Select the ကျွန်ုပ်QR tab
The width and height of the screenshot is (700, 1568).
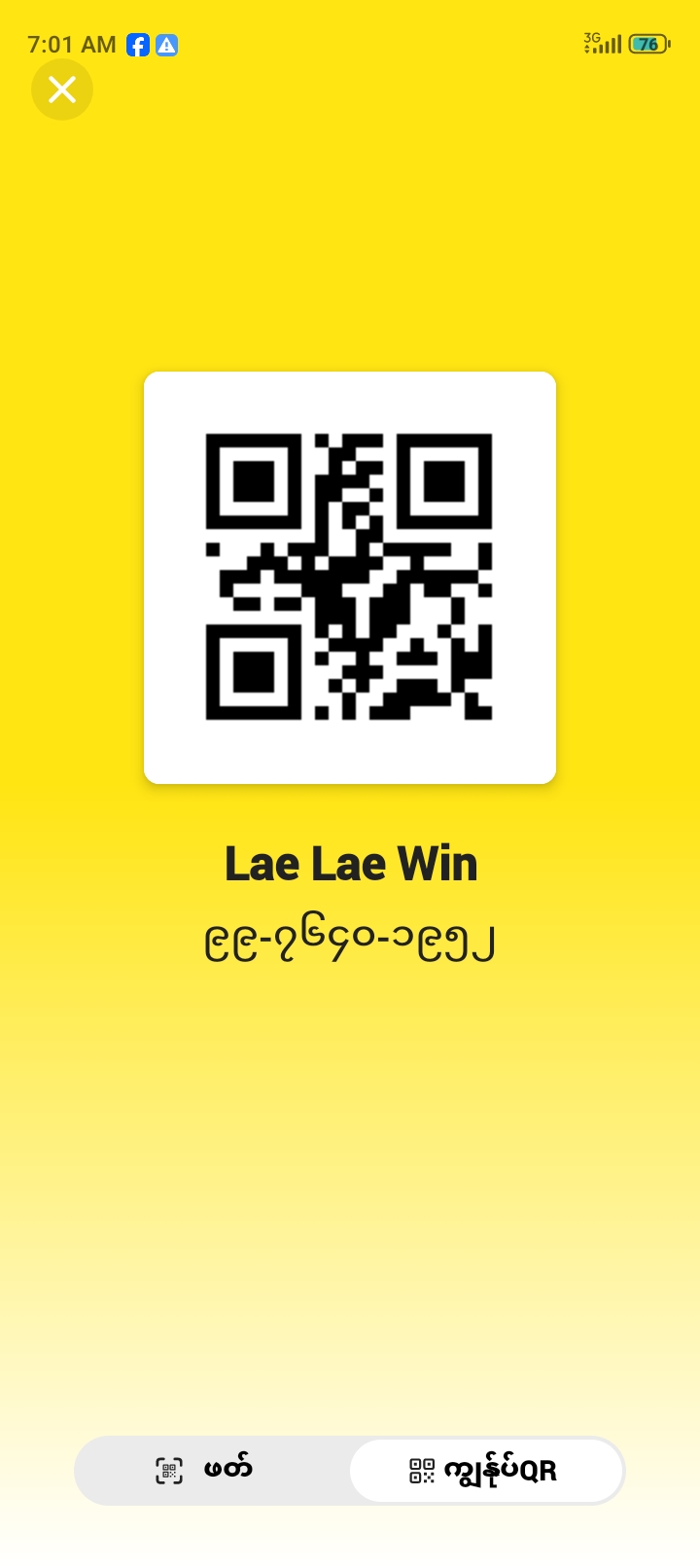(x=485, y=1470)
